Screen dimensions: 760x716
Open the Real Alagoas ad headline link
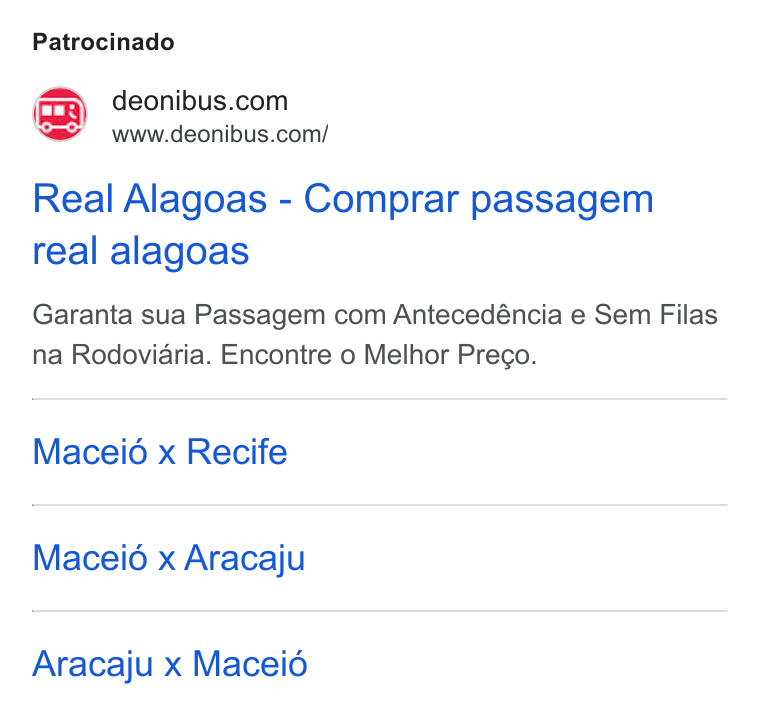tap(343, 224)
